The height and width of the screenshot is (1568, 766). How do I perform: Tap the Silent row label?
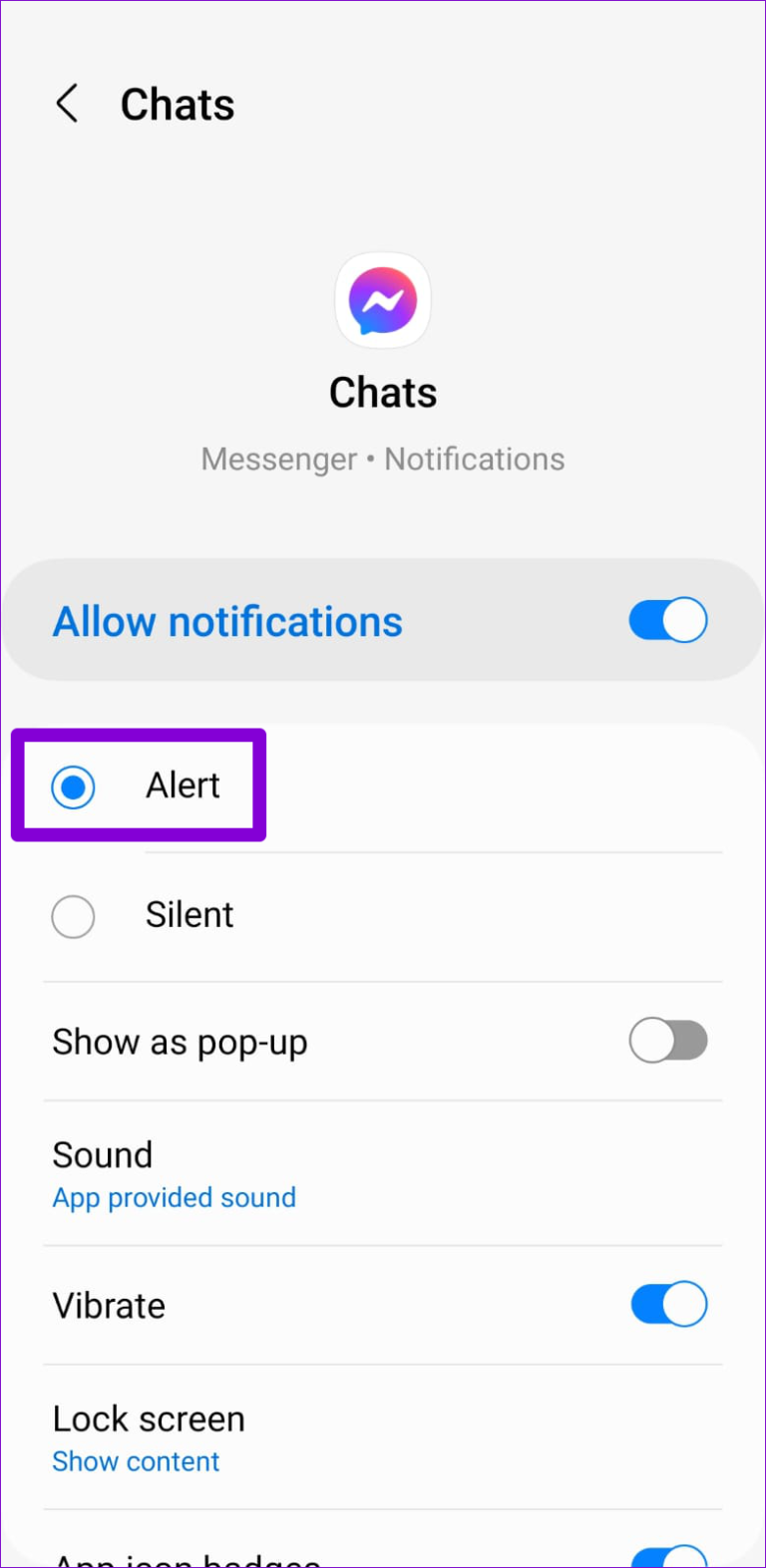click(x=189, y=914)
